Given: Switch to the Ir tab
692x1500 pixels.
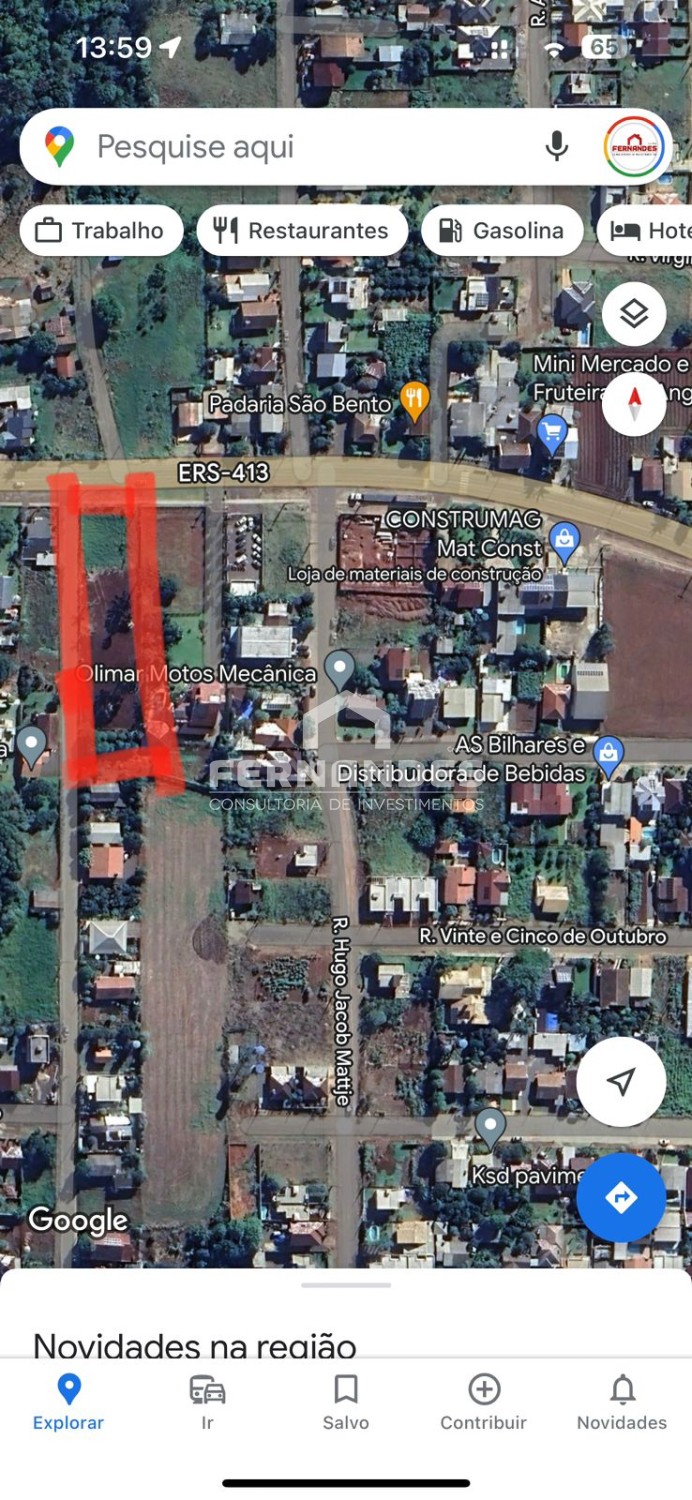Looking at the screenshot, I should coord(207,1402).
